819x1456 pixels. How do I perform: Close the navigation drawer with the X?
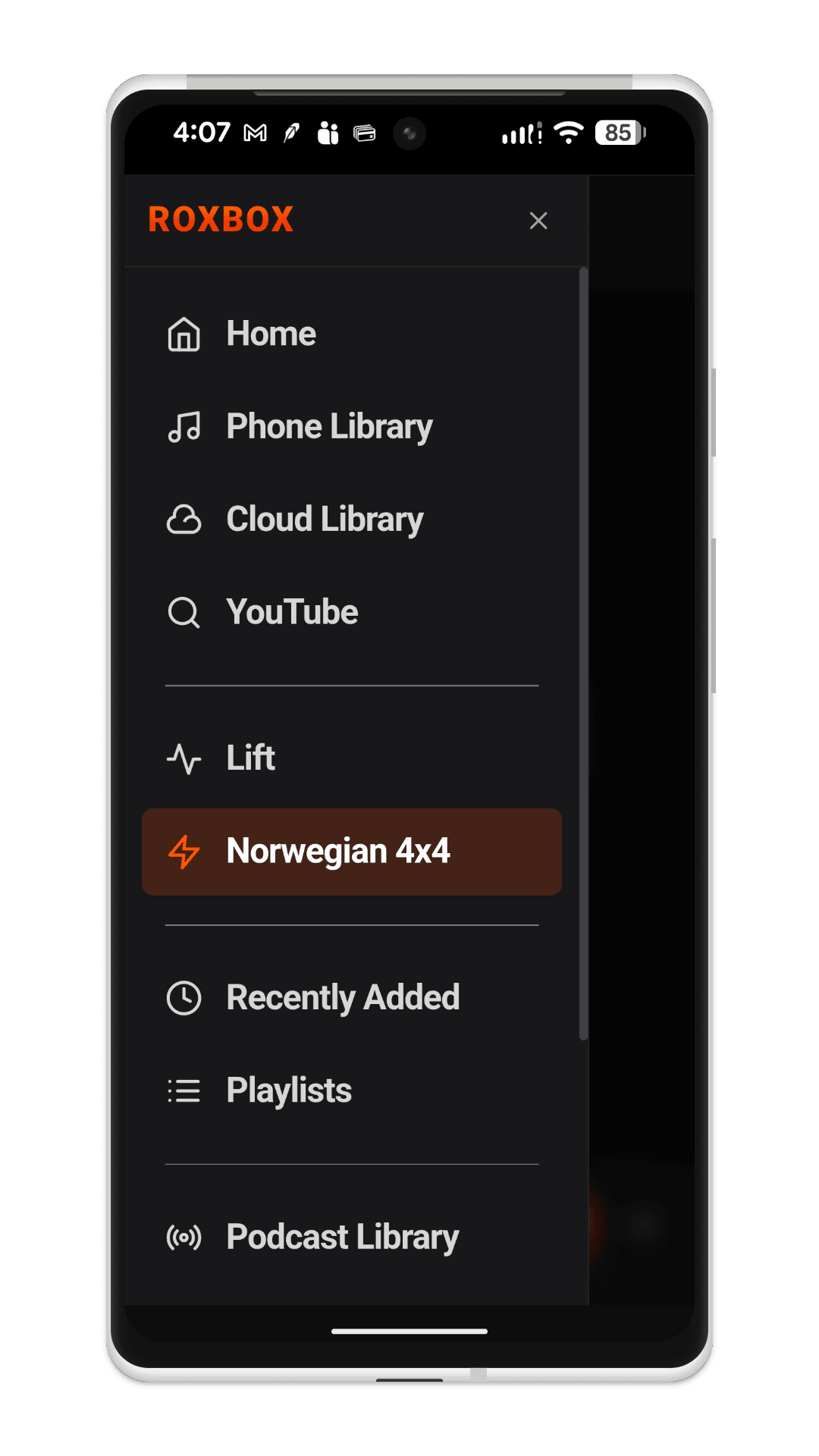(538, 221)
